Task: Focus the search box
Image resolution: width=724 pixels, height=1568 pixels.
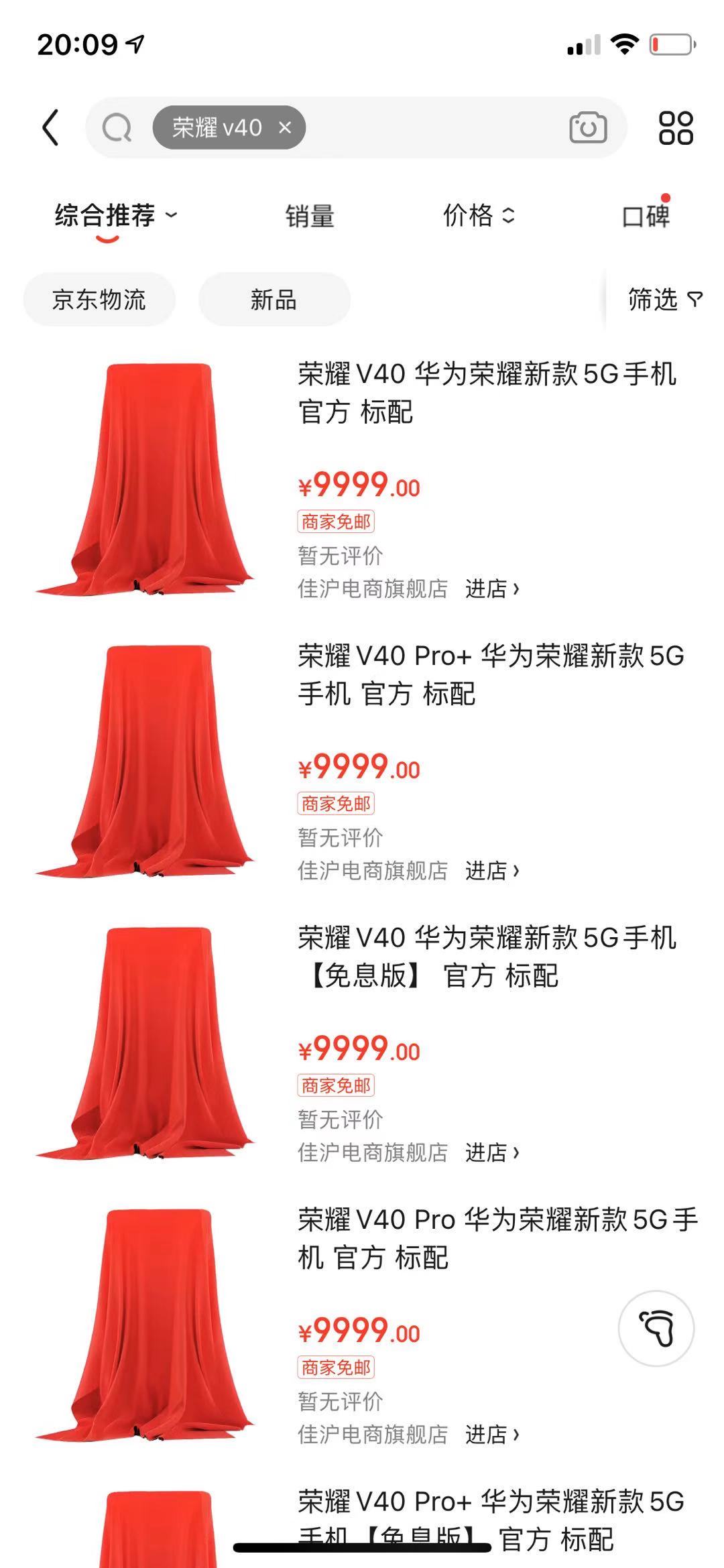Action: tap(429, 127)
